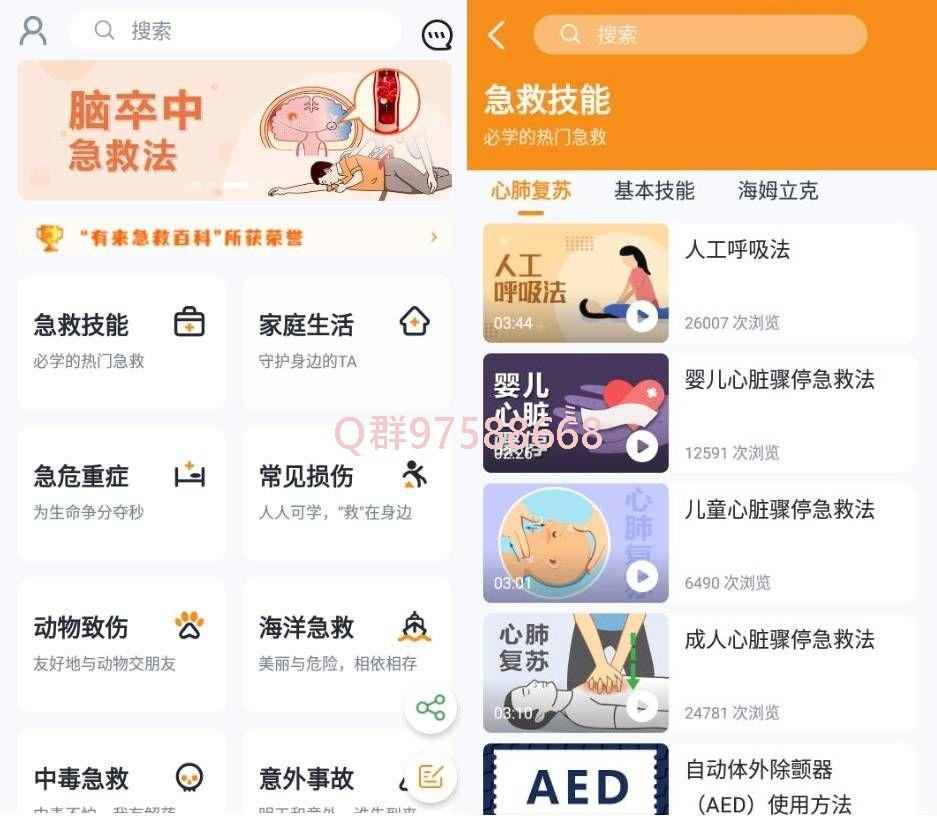
Task: Open the chat message bubble icon
Action: [x=437, y=36]
